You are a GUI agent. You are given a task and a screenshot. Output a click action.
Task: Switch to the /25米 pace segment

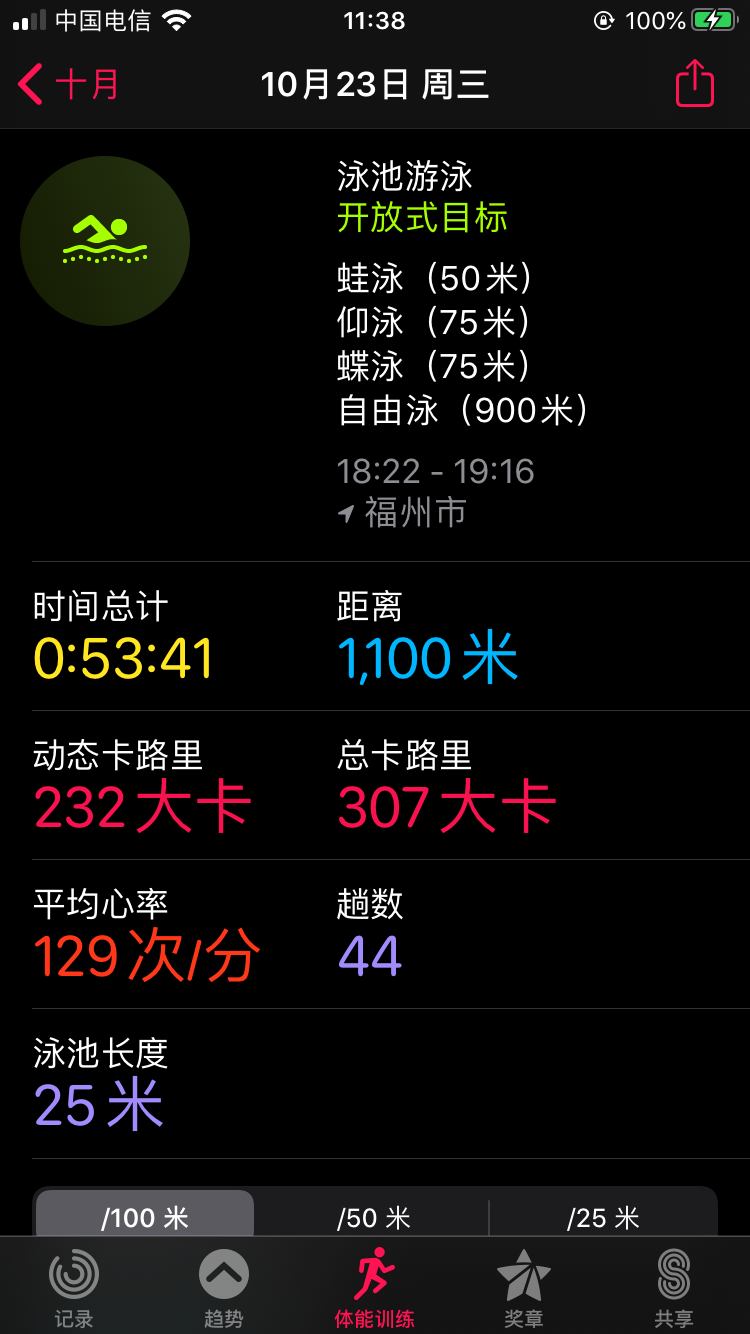(x=603, y=1217)
